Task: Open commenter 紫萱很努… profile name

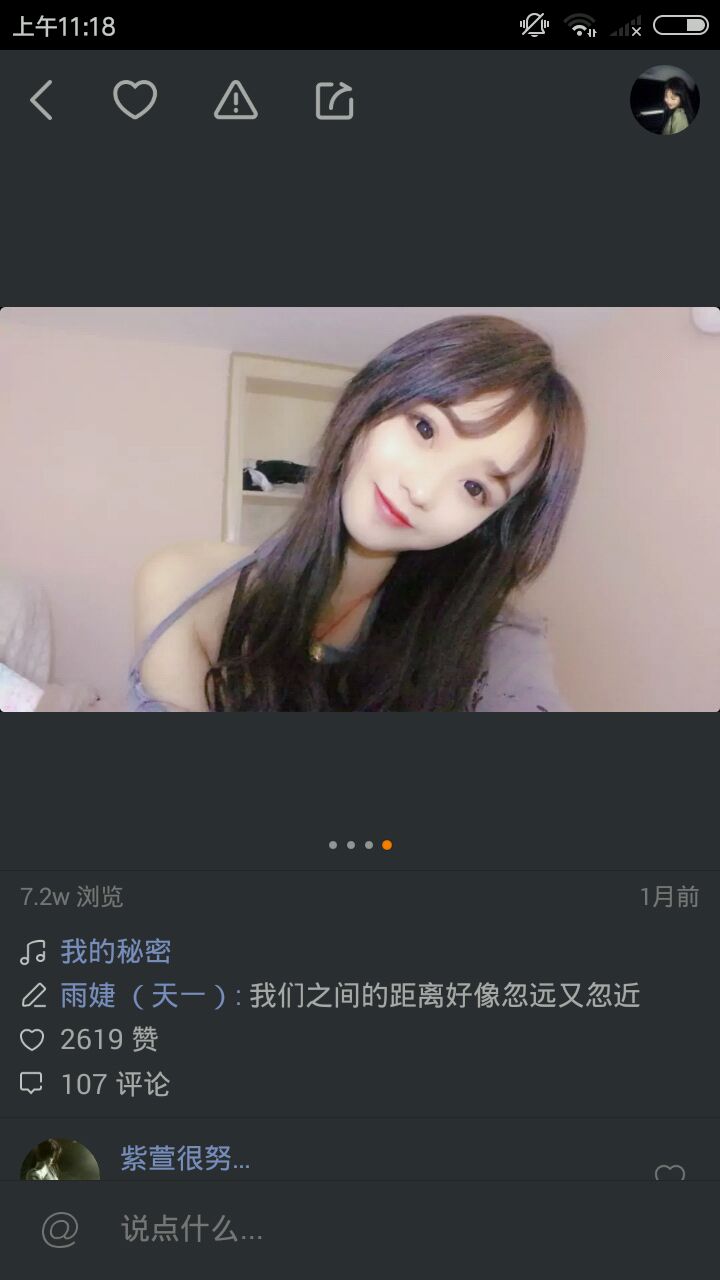Action: (185, 1159)
